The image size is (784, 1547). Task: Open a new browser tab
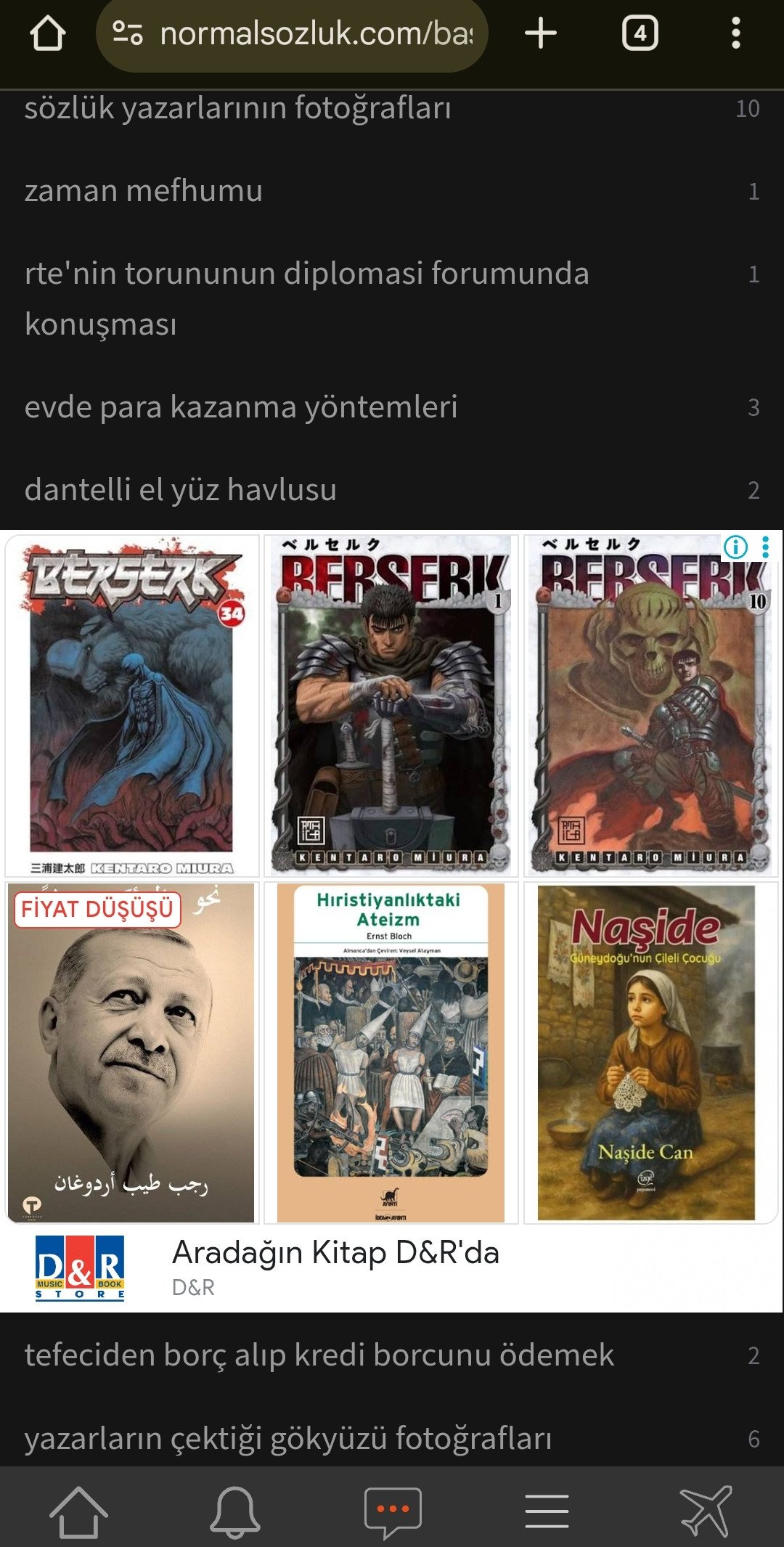[540, 33]
